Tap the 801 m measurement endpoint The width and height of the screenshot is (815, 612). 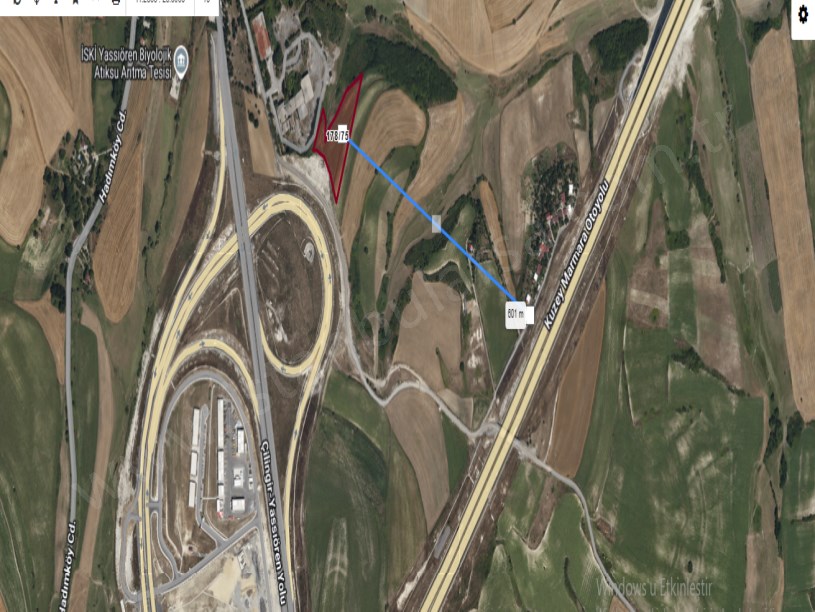pos(528,314)
